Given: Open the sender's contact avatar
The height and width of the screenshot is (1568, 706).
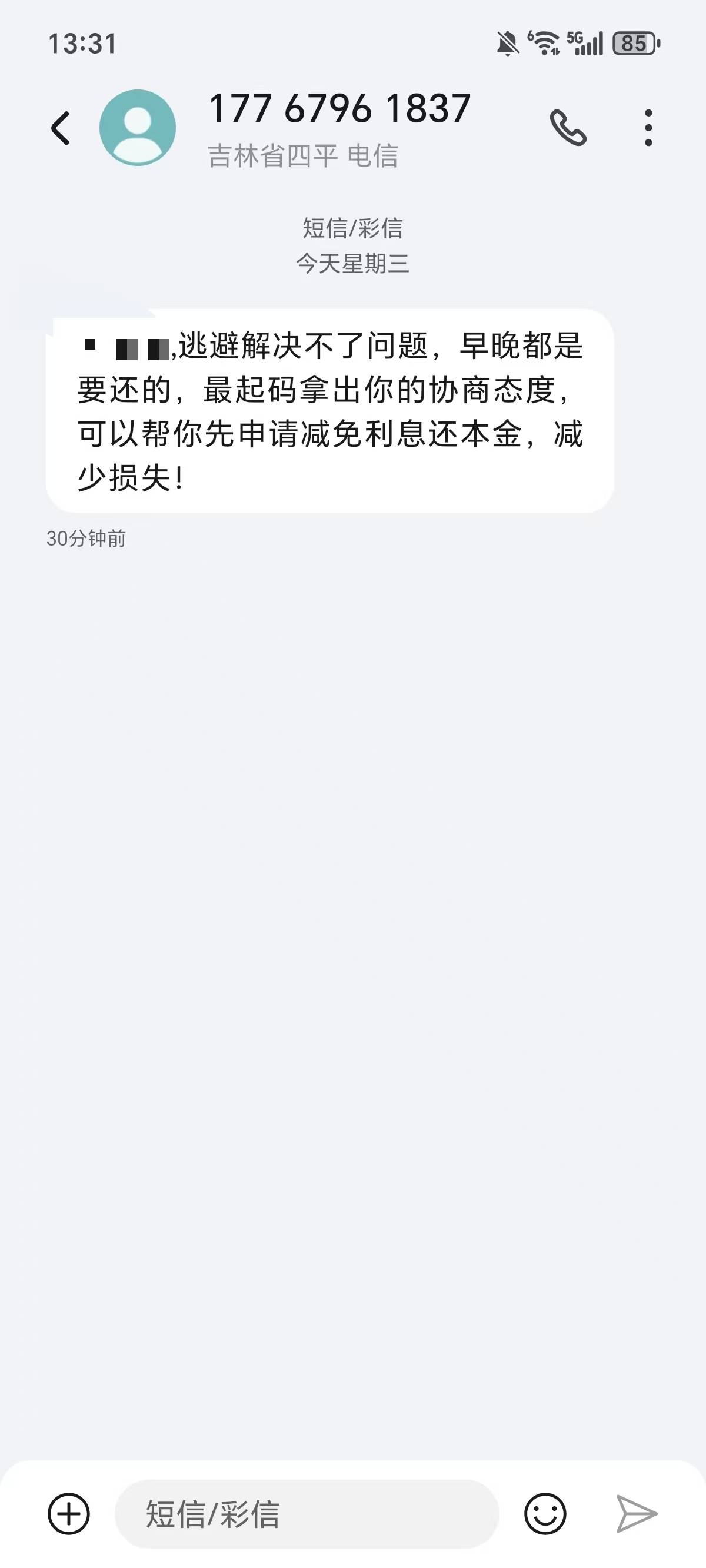Looking at the screenshot, I should click(x=138, y=128).
